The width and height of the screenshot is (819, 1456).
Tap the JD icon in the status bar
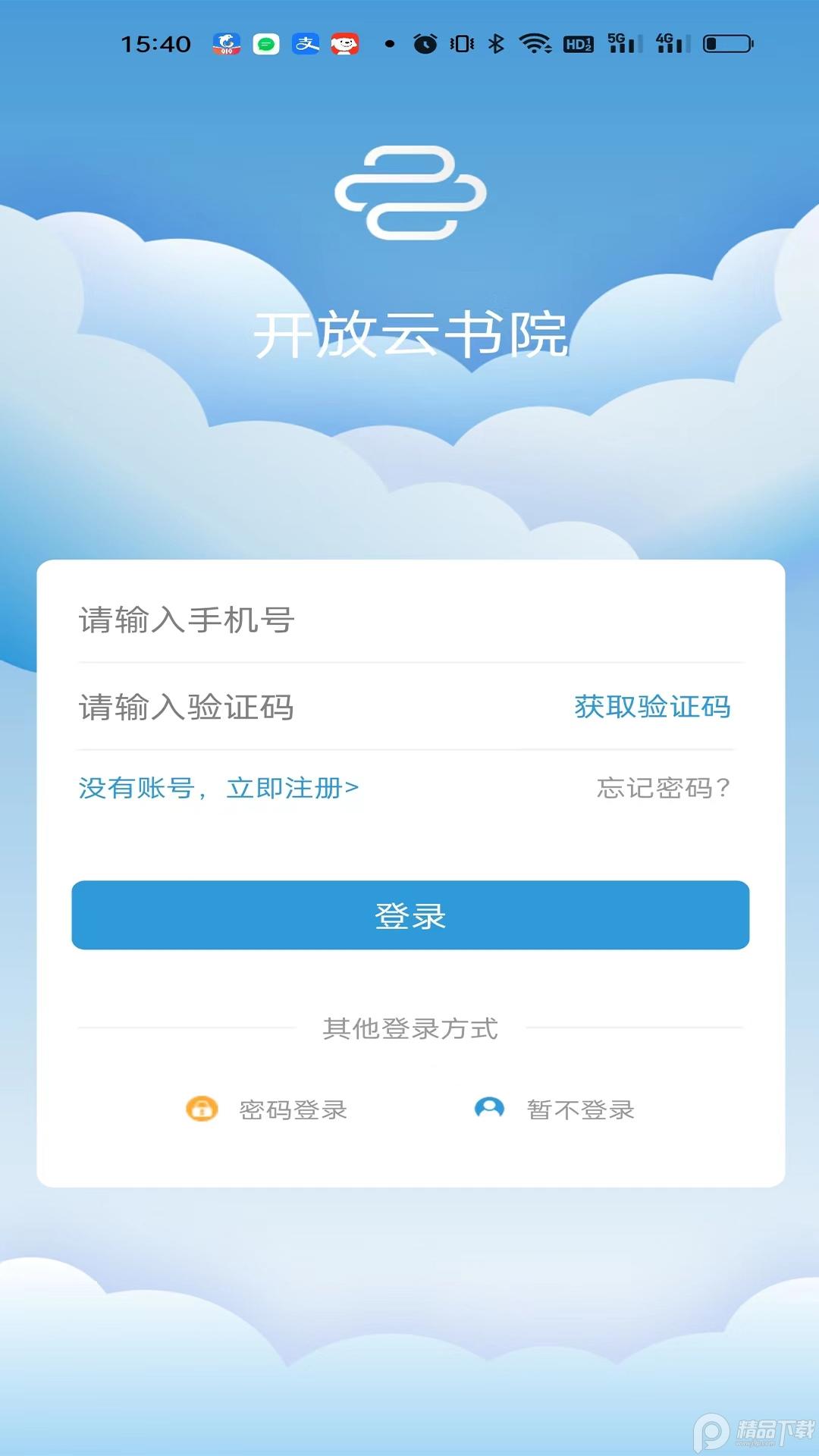(x=345, y=44)
